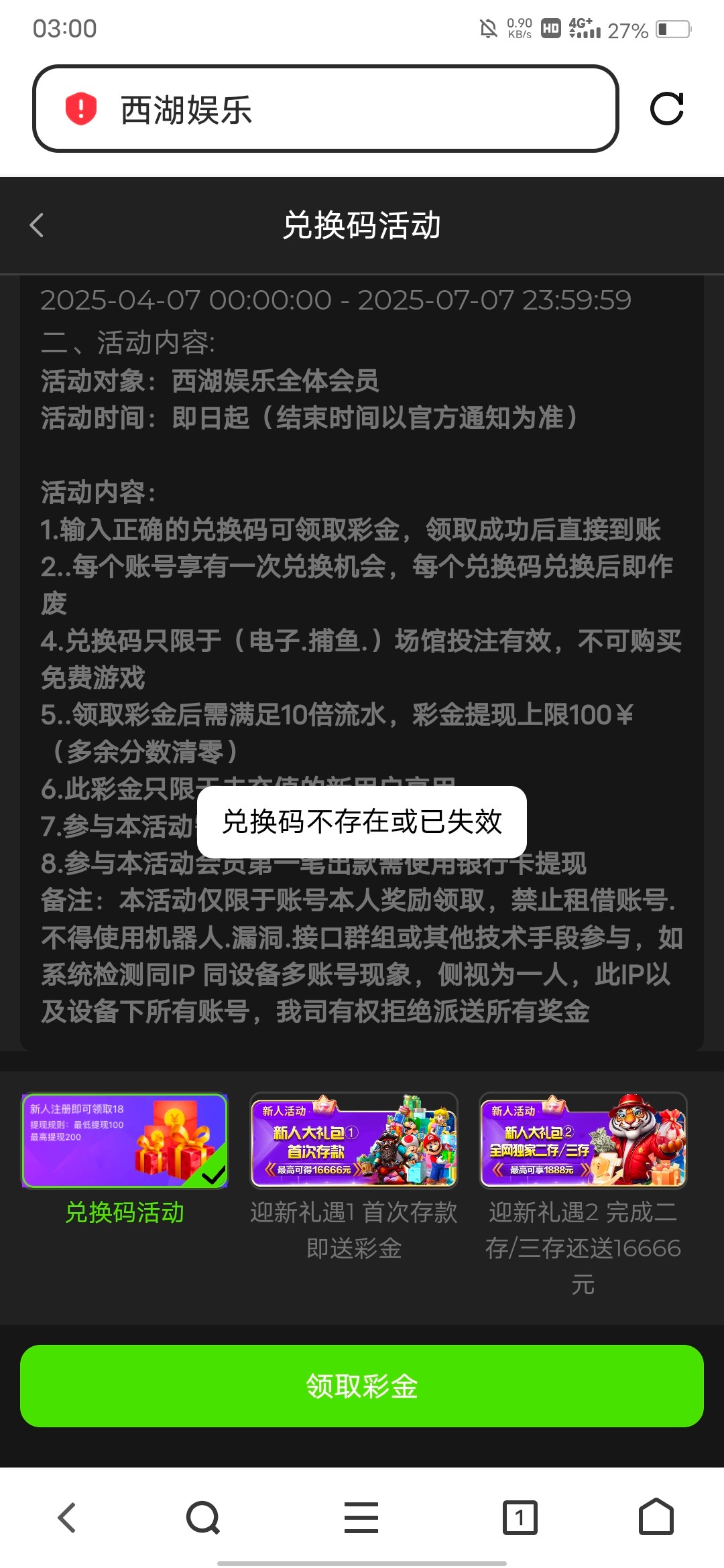Image resolution: width=724 pixels, height=1568 pixels.
Task: View open browser tabs
Action: coord(520,1518)
